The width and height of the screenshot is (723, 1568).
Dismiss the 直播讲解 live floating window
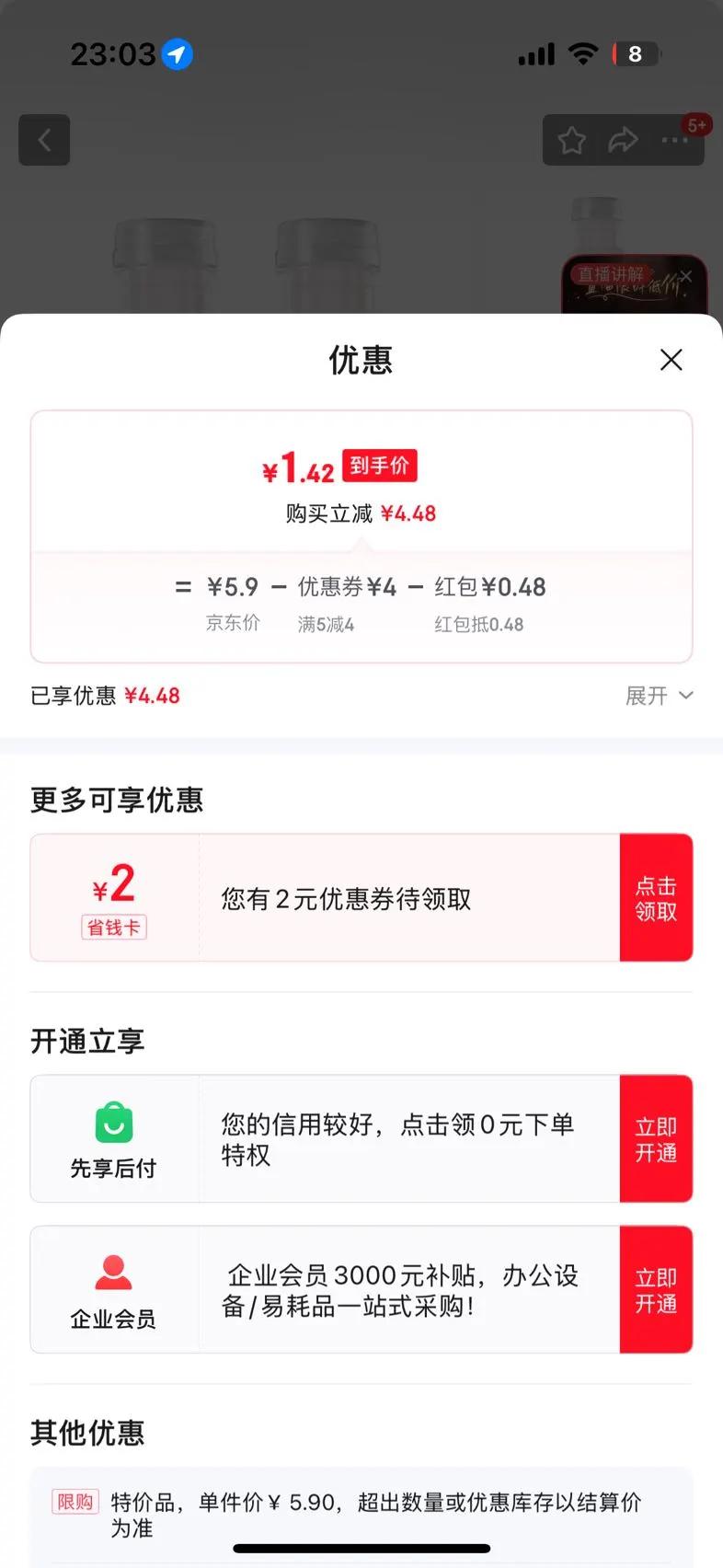click(x=686, y=275)
